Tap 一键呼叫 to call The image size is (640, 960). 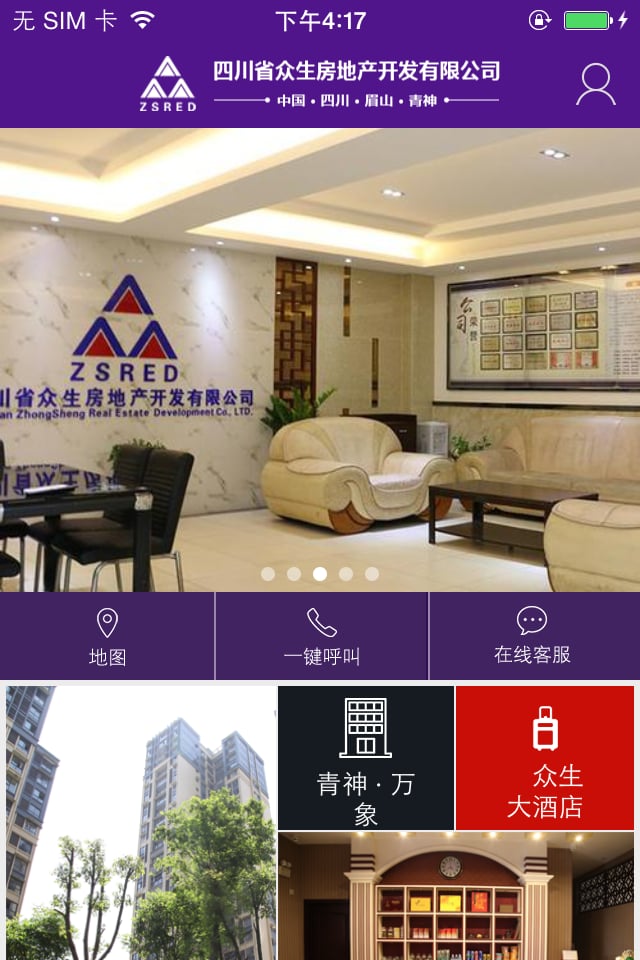coord(321,637)
